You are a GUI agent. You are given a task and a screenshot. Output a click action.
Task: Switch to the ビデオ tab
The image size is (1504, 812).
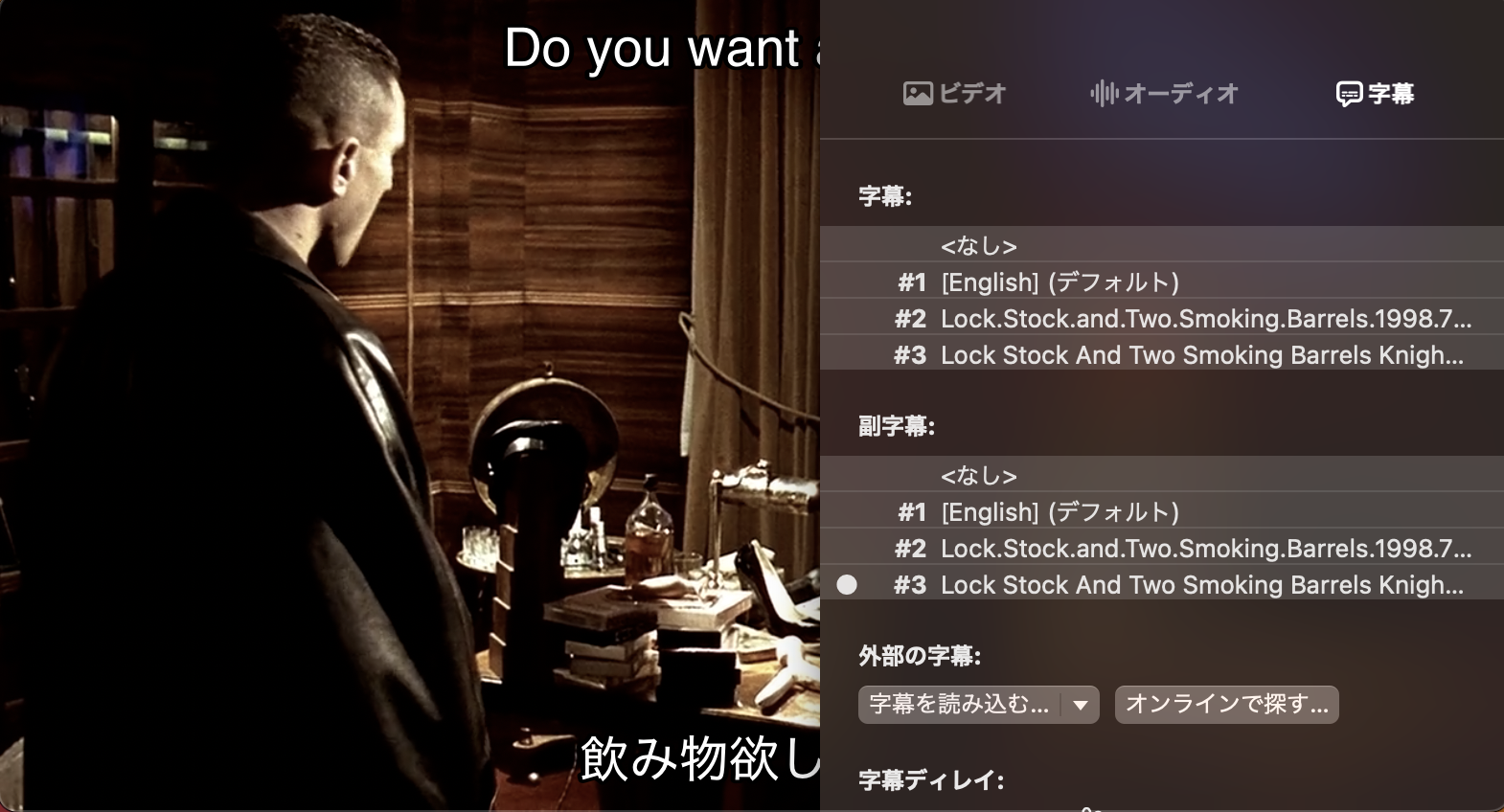955,94
